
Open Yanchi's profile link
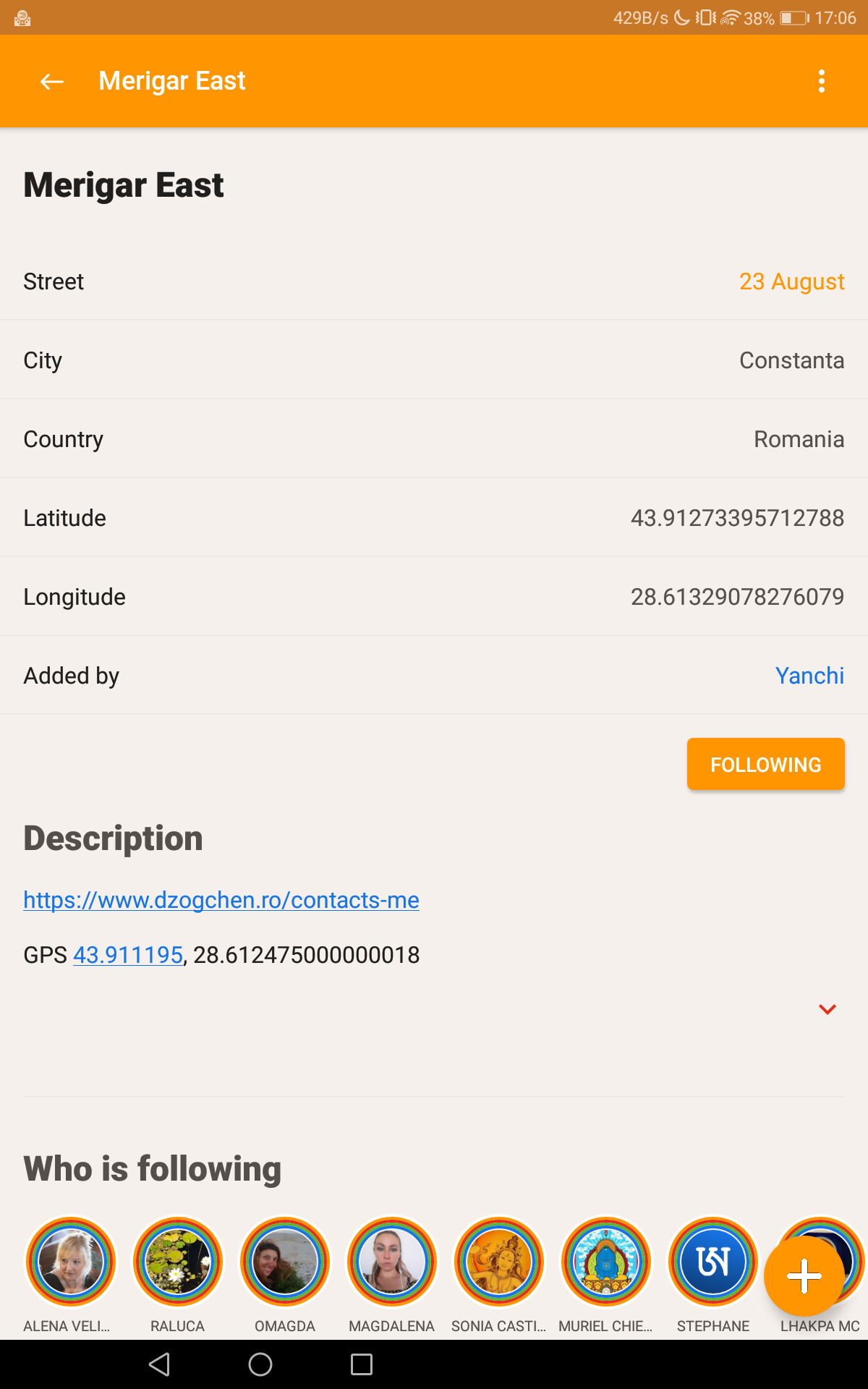[x=809, y=676]
